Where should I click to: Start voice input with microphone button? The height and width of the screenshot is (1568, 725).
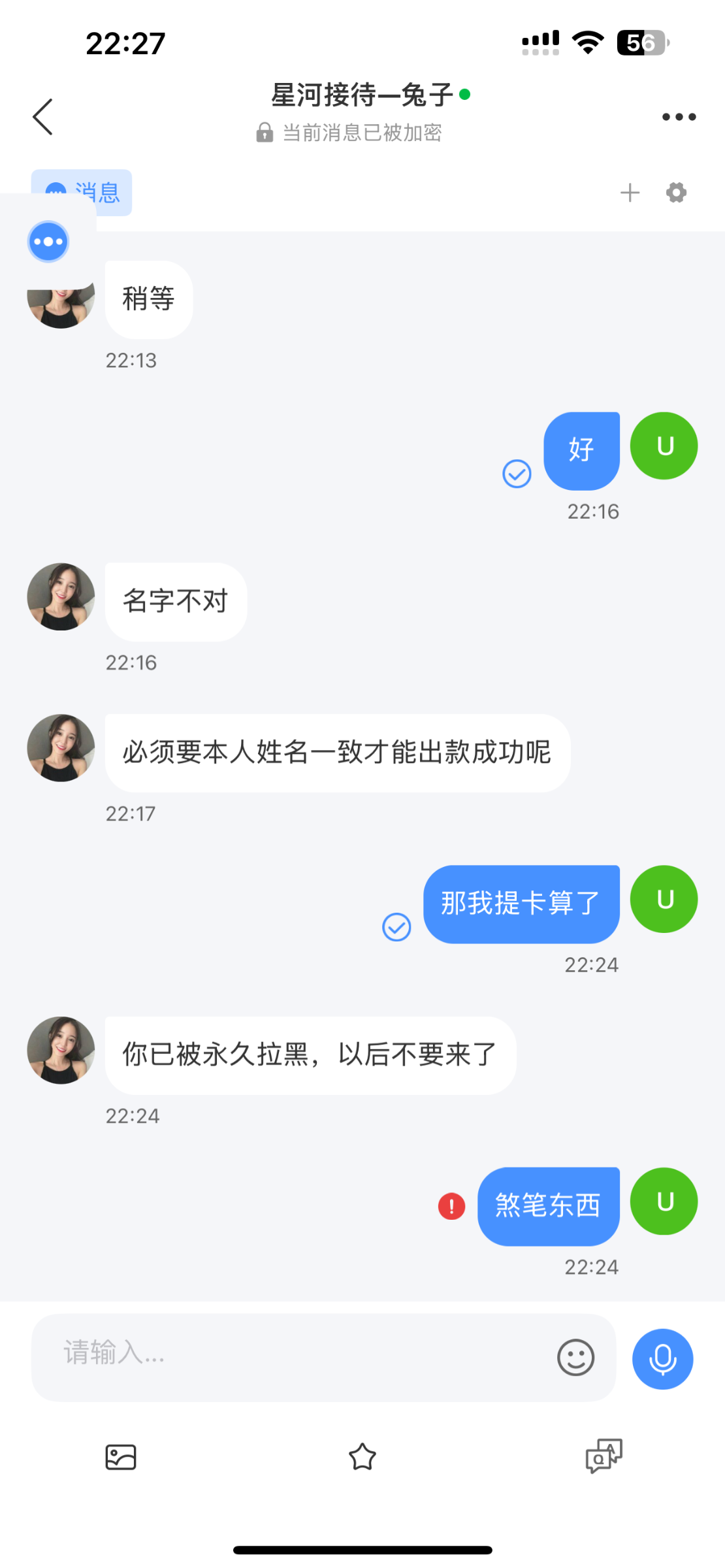click(662, 1359)
